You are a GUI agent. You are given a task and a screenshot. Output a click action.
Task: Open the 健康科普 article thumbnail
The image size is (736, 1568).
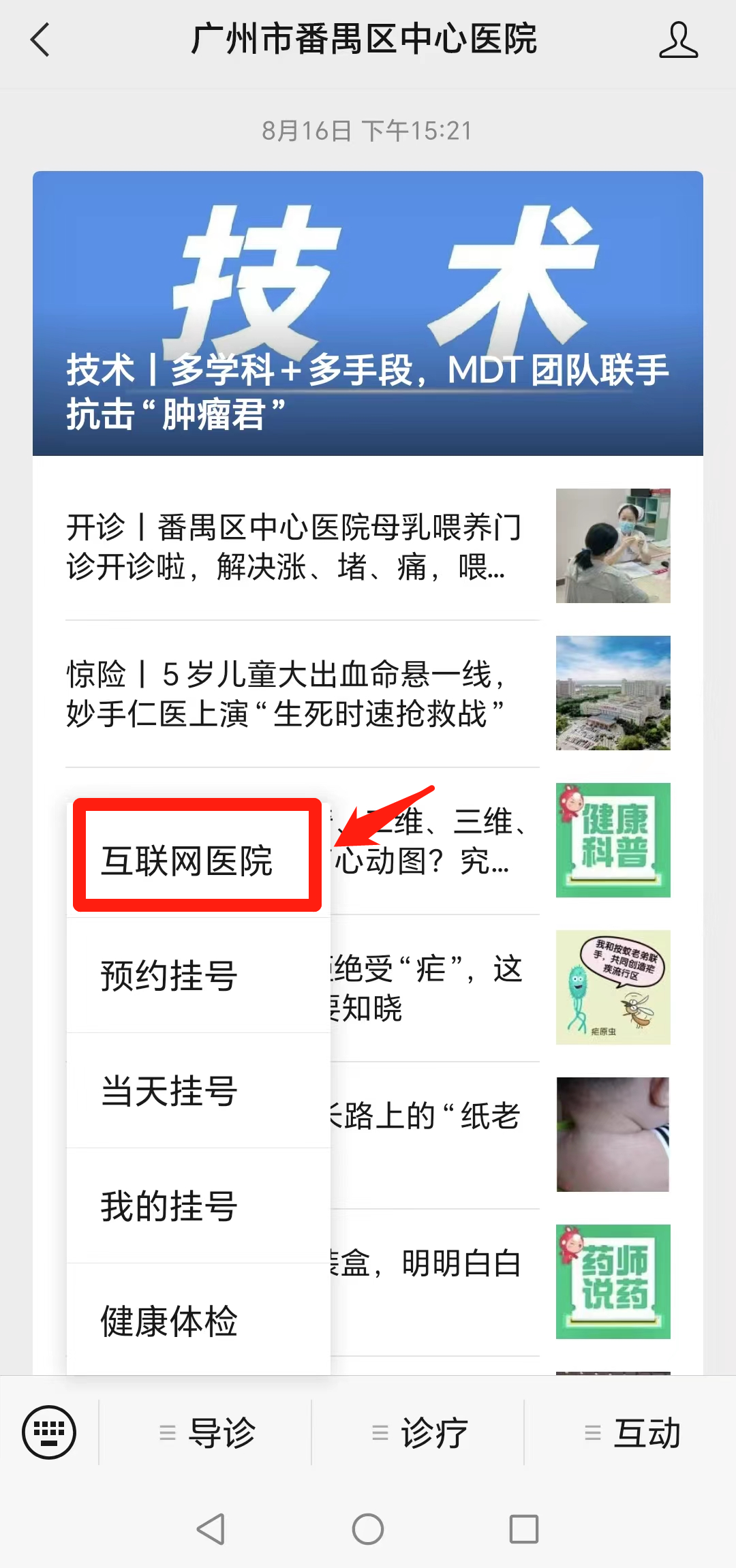coord(613,840)
